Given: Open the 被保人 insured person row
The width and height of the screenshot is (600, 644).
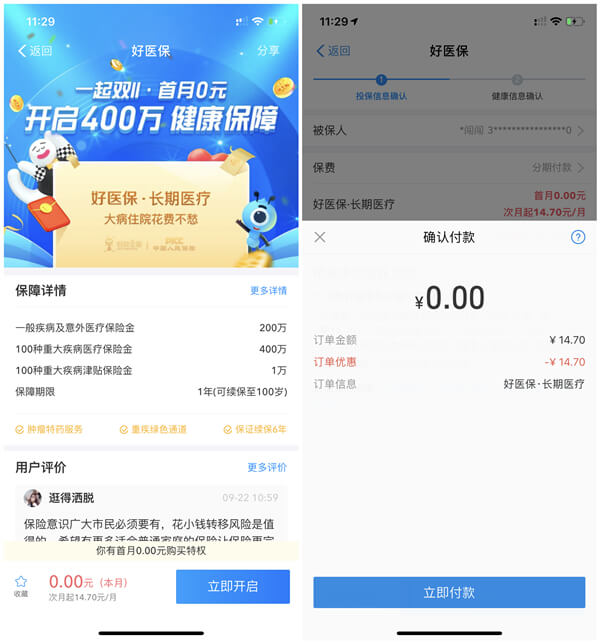Looking at the screenshot, I should (448, 130).
